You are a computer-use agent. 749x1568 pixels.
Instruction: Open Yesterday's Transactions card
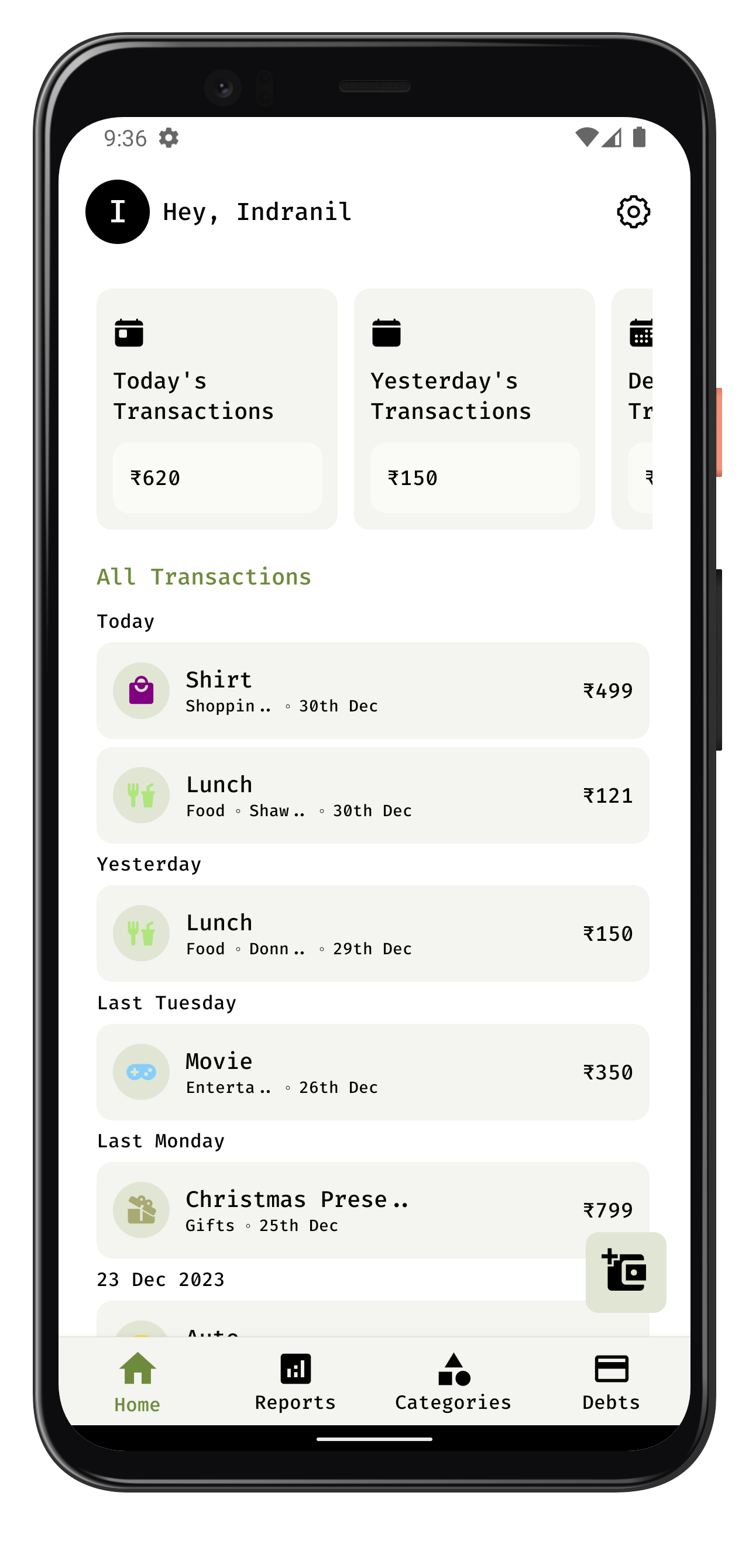(474, 408)
